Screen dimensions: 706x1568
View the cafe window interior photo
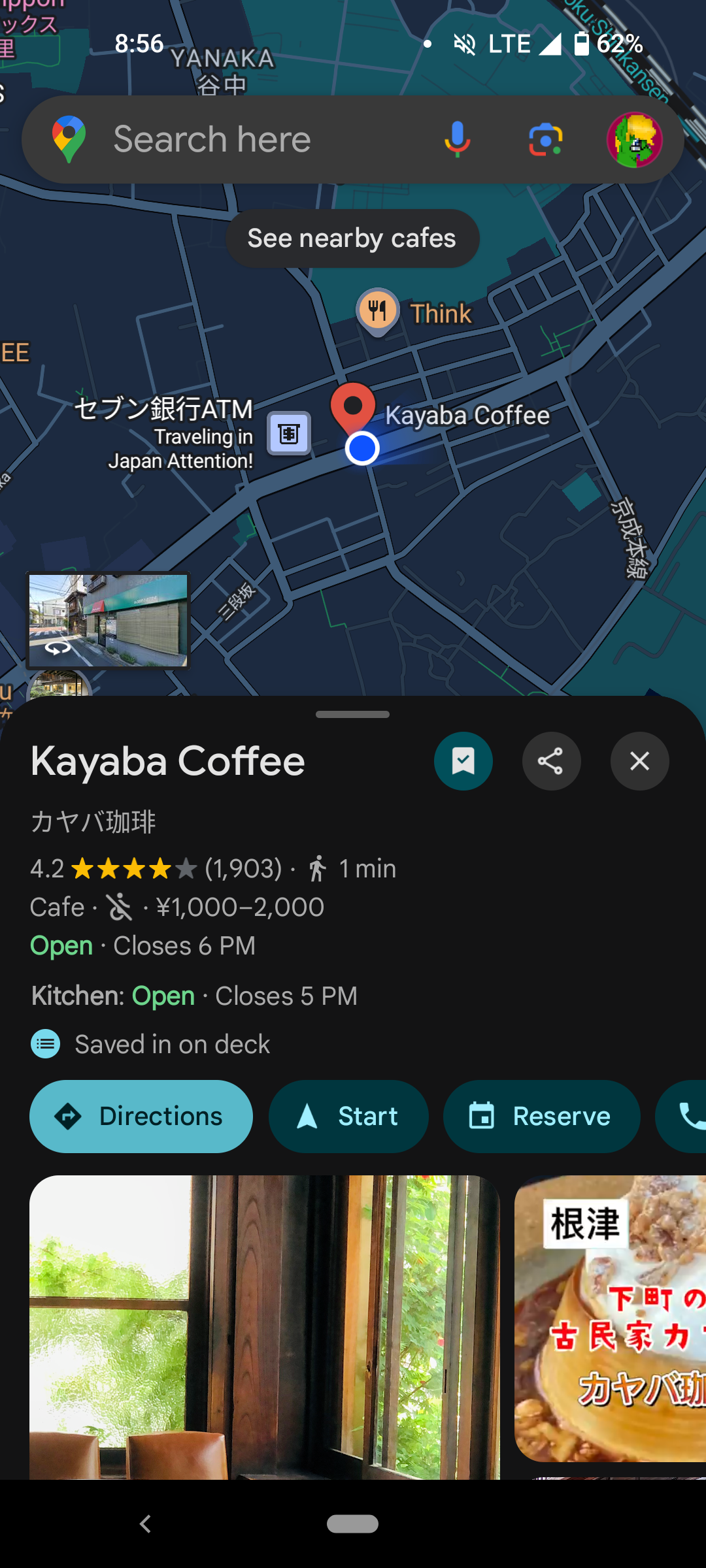[265, 1326]
